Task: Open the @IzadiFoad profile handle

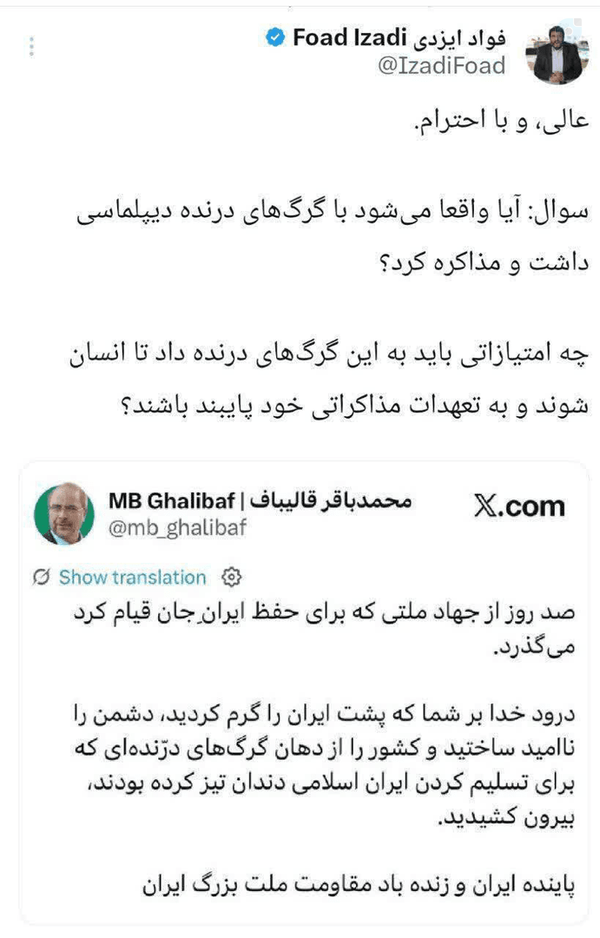Action: pos(441,65)
